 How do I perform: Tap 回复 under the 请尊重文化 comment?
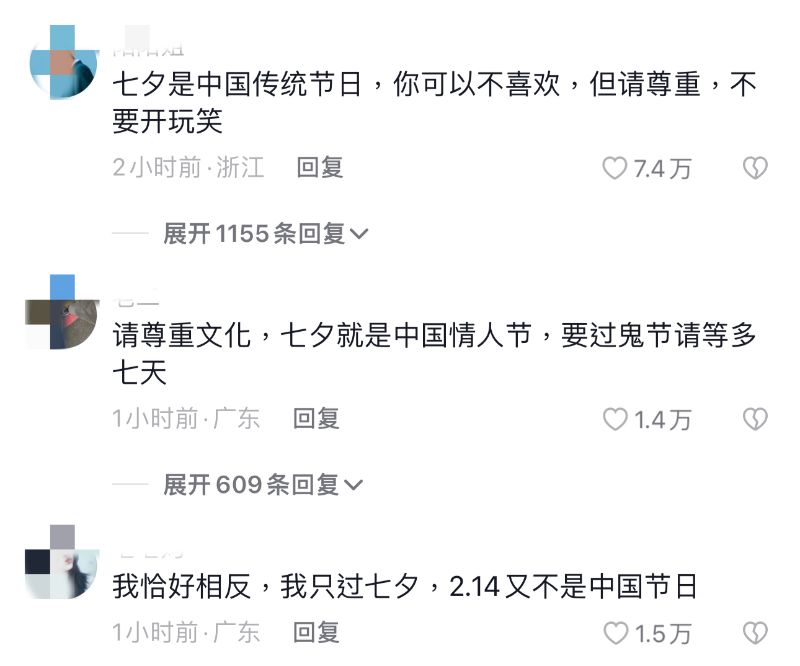point(316,419)
